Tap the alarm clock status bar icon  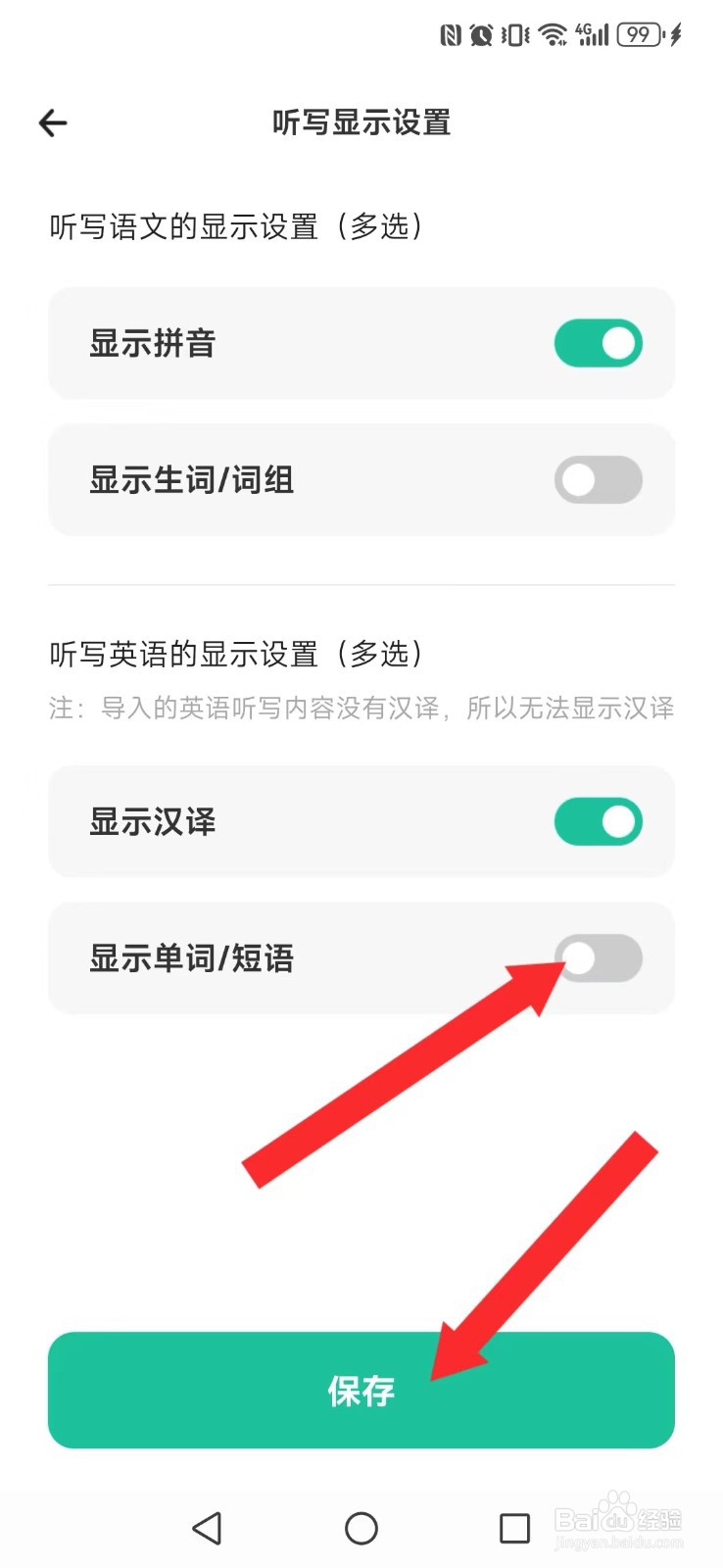[x=481, y=34]
